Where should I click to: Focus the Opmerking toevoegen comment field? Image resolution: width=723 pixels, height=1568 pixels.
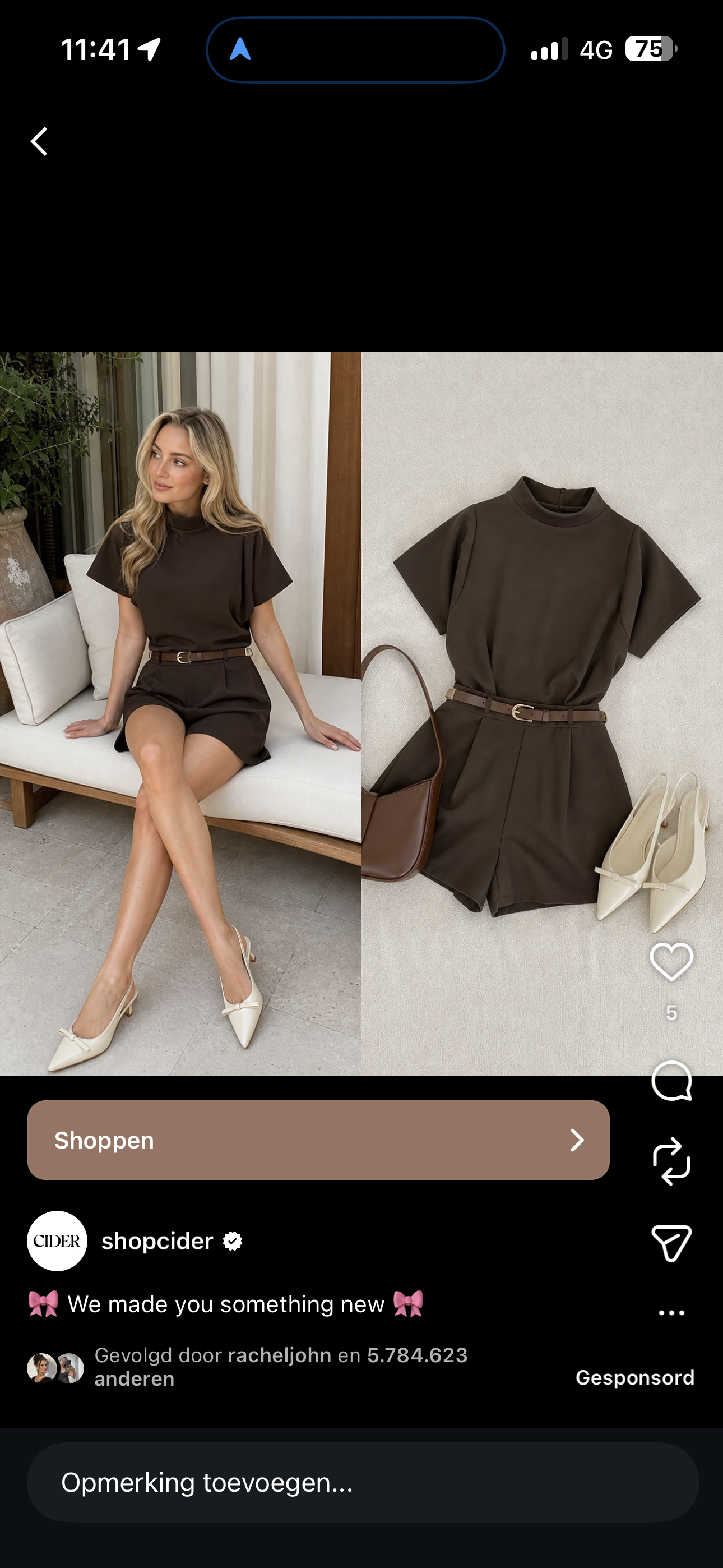(x=363, y=1482)
